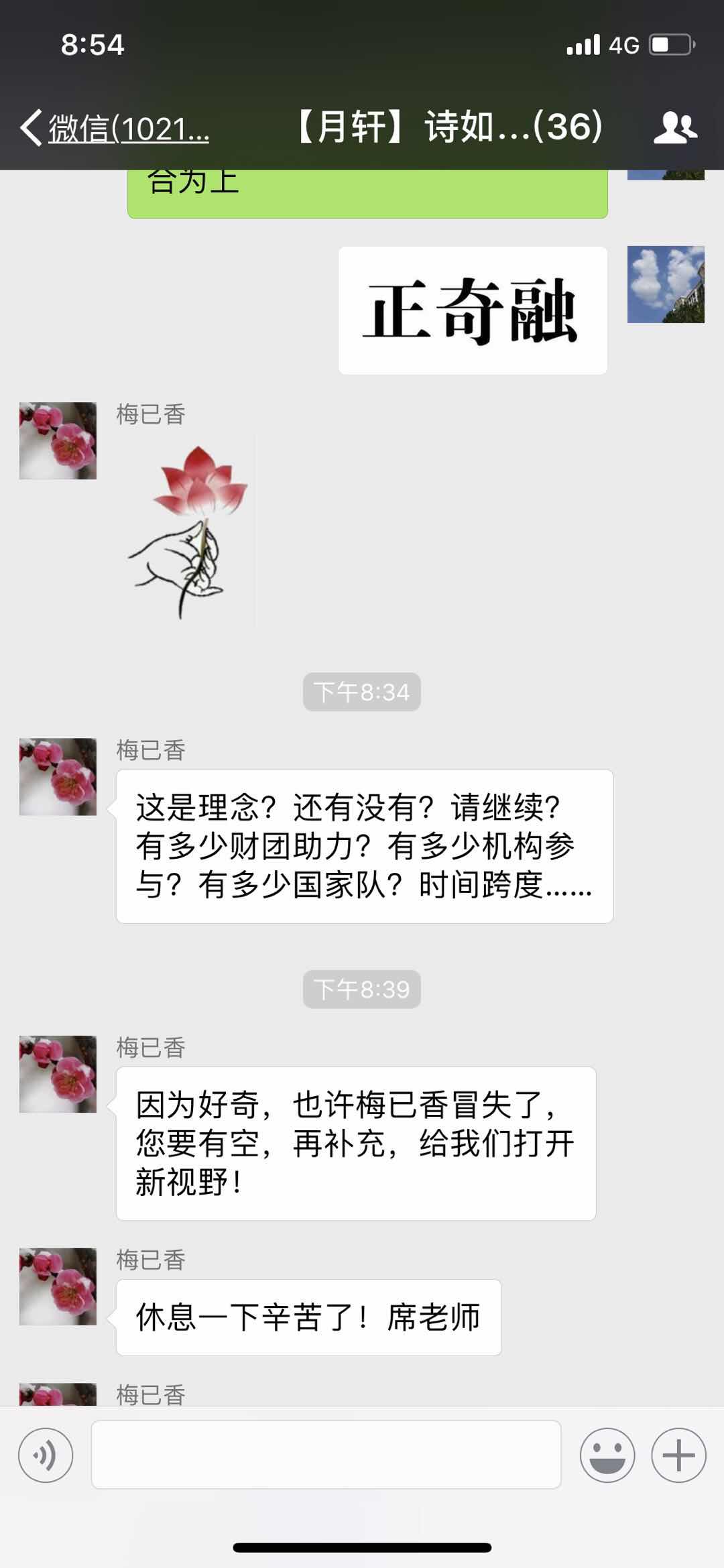Open the emoji sticker panel

click(x=607, y=1455)
